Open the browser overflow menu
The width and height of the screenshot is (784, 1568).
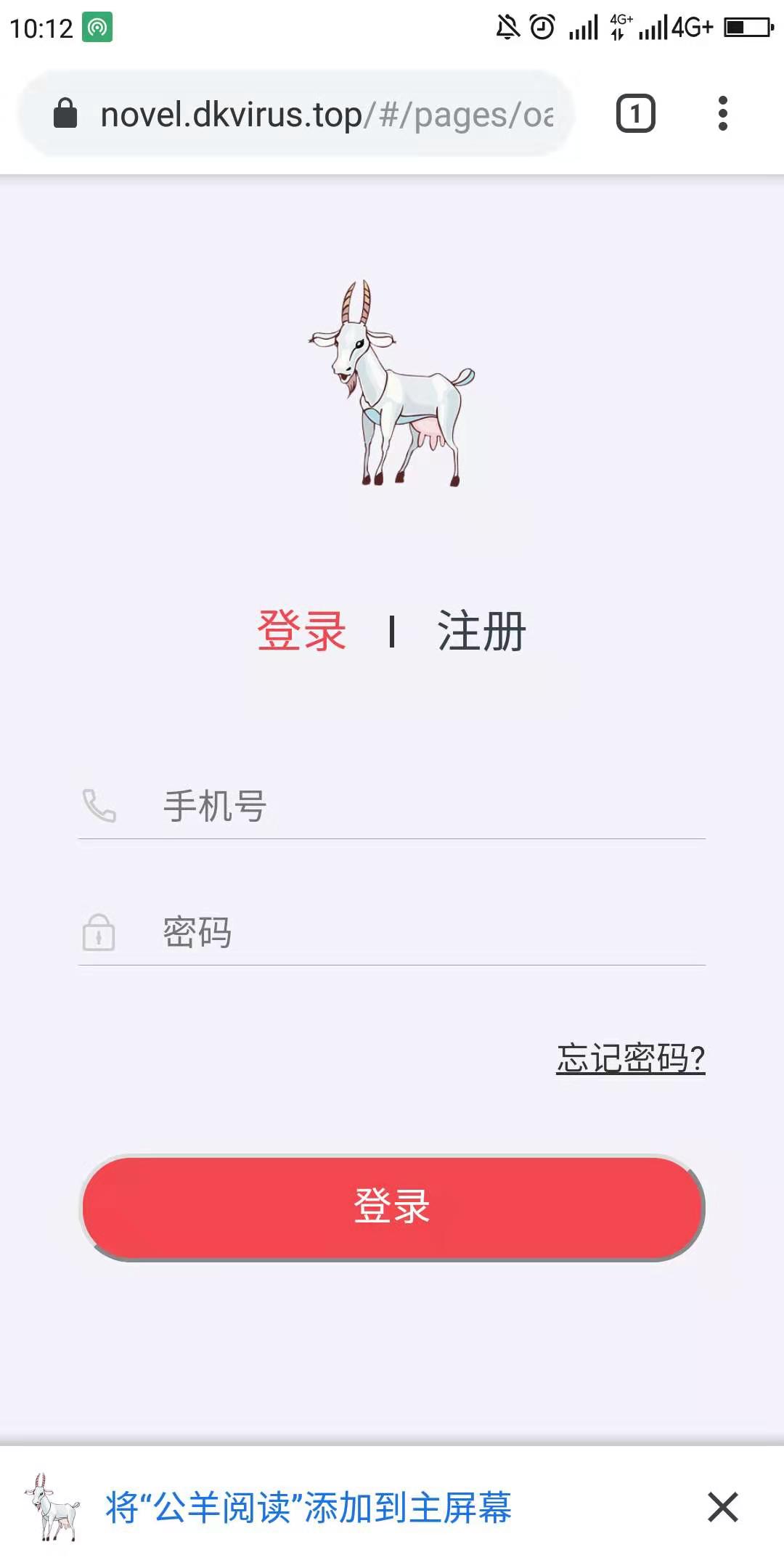(722, 114)
